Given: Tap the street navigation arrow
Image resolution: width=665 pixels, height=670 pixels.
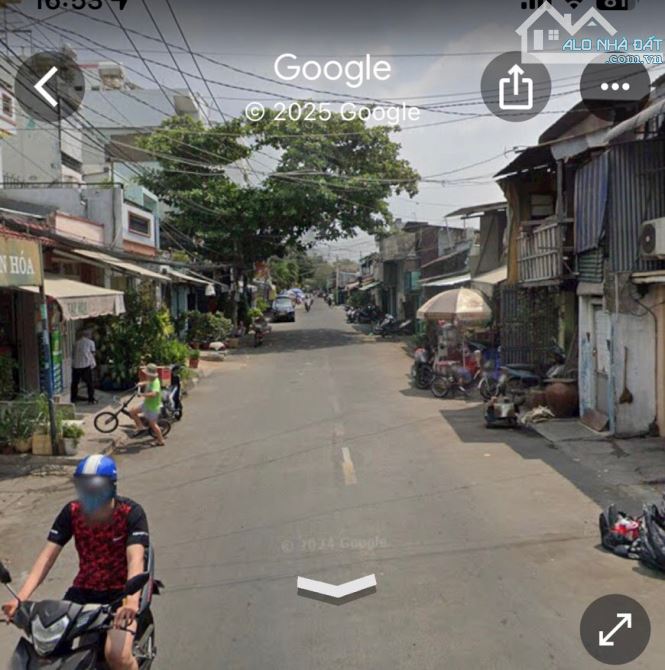Looking at the screenshot, I should click(337, 588).
